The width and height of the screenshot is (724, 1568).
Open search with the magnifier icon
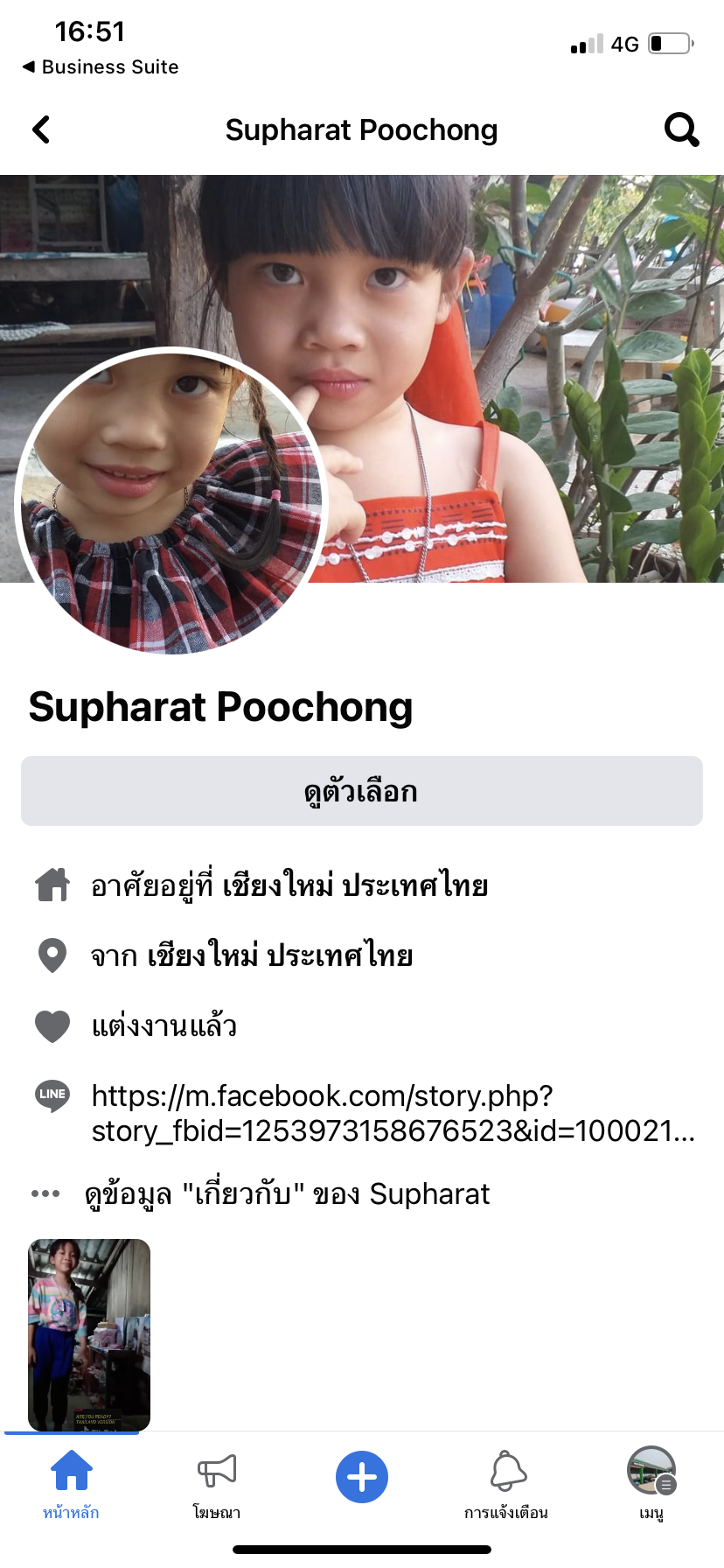(681, 130)
